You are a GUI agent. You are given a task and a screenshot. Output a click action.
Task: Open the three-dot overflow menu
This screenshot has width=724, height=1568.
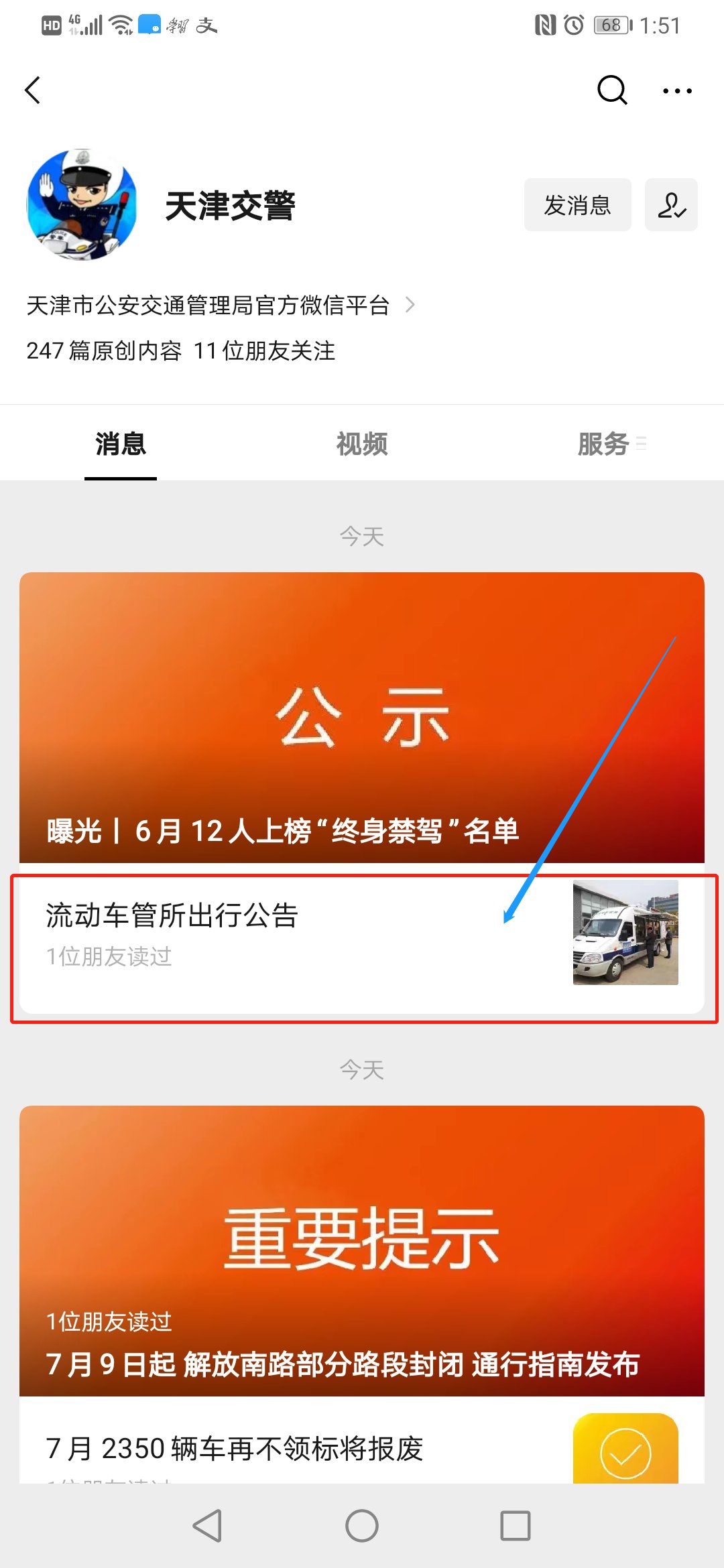[677, 90]
